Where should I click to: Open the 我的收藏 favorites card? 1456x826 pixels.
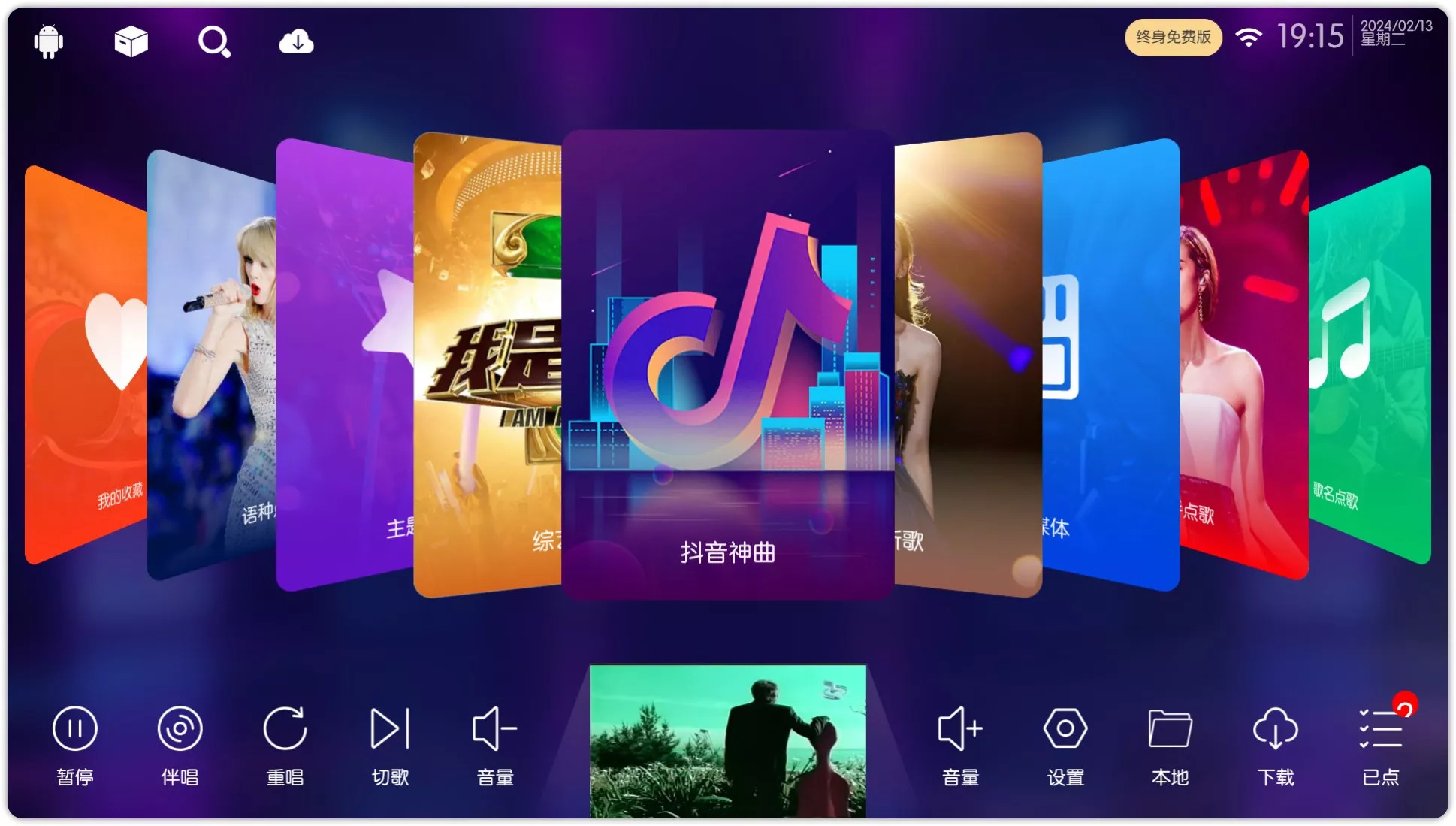tap(86, 365)
